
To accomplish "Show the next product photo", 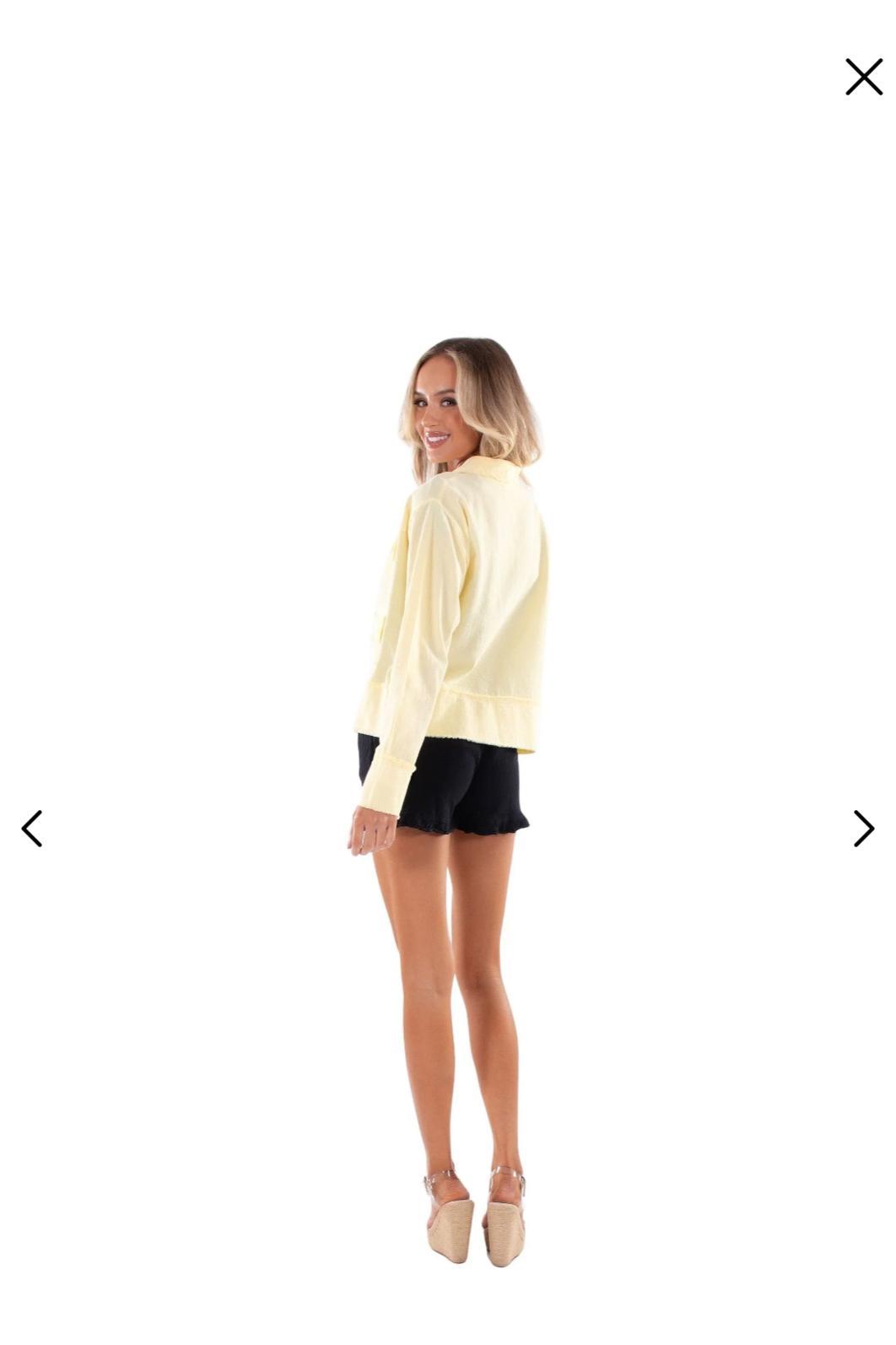I will (863, 829).
